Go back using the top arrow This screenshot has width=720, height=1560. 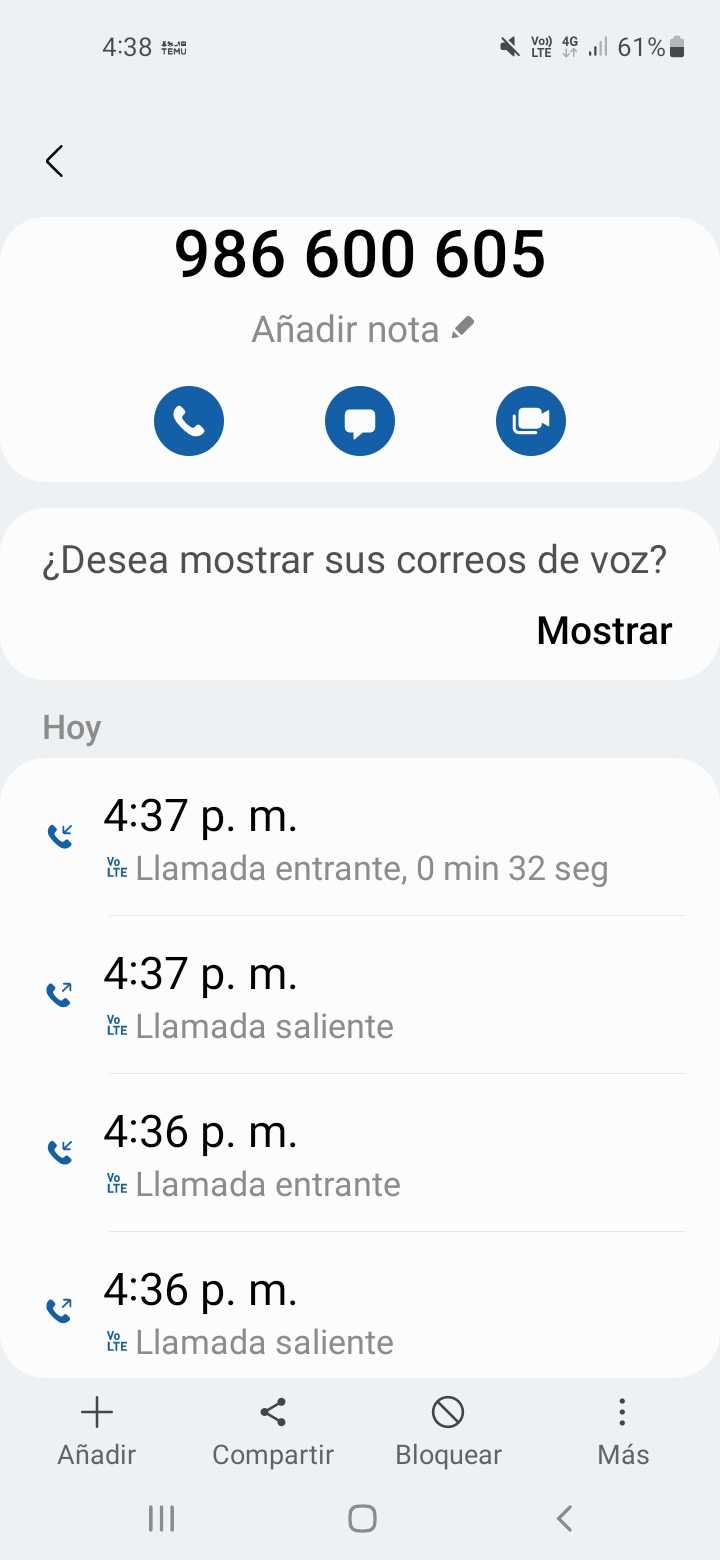pos(55,161)
